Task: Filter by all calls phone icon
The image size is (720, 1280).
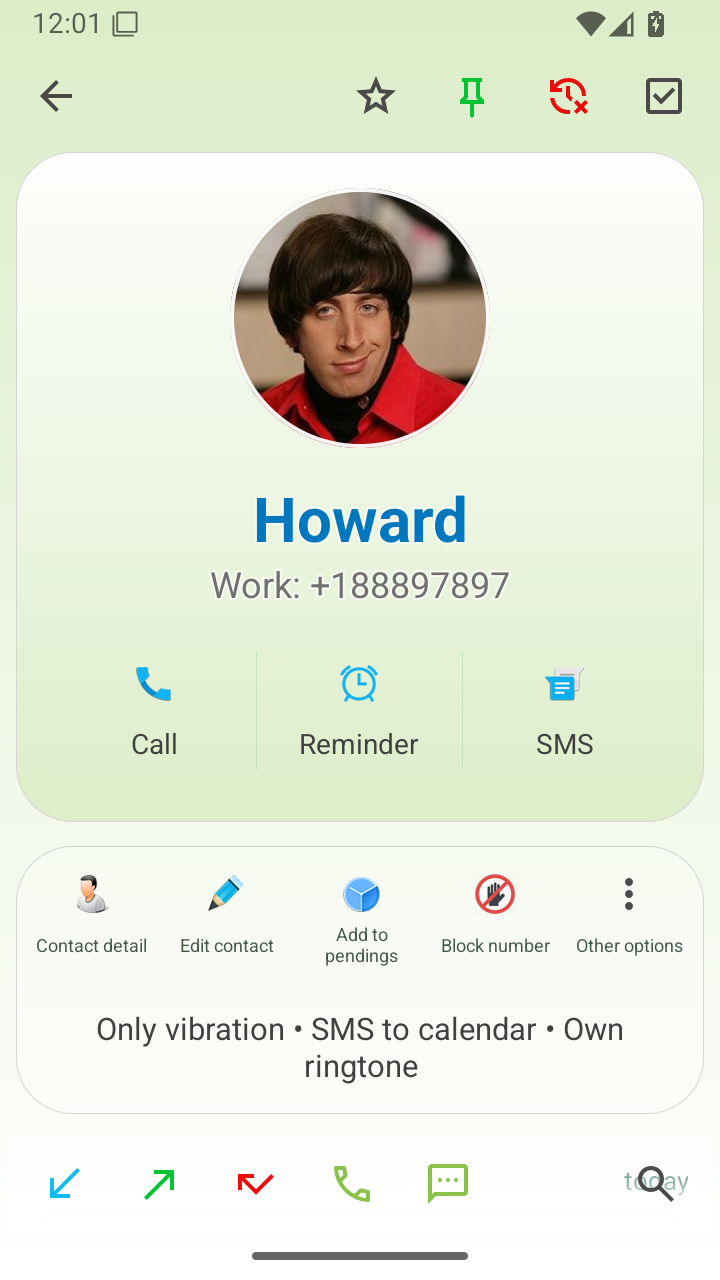Action: click(352, 1184)
